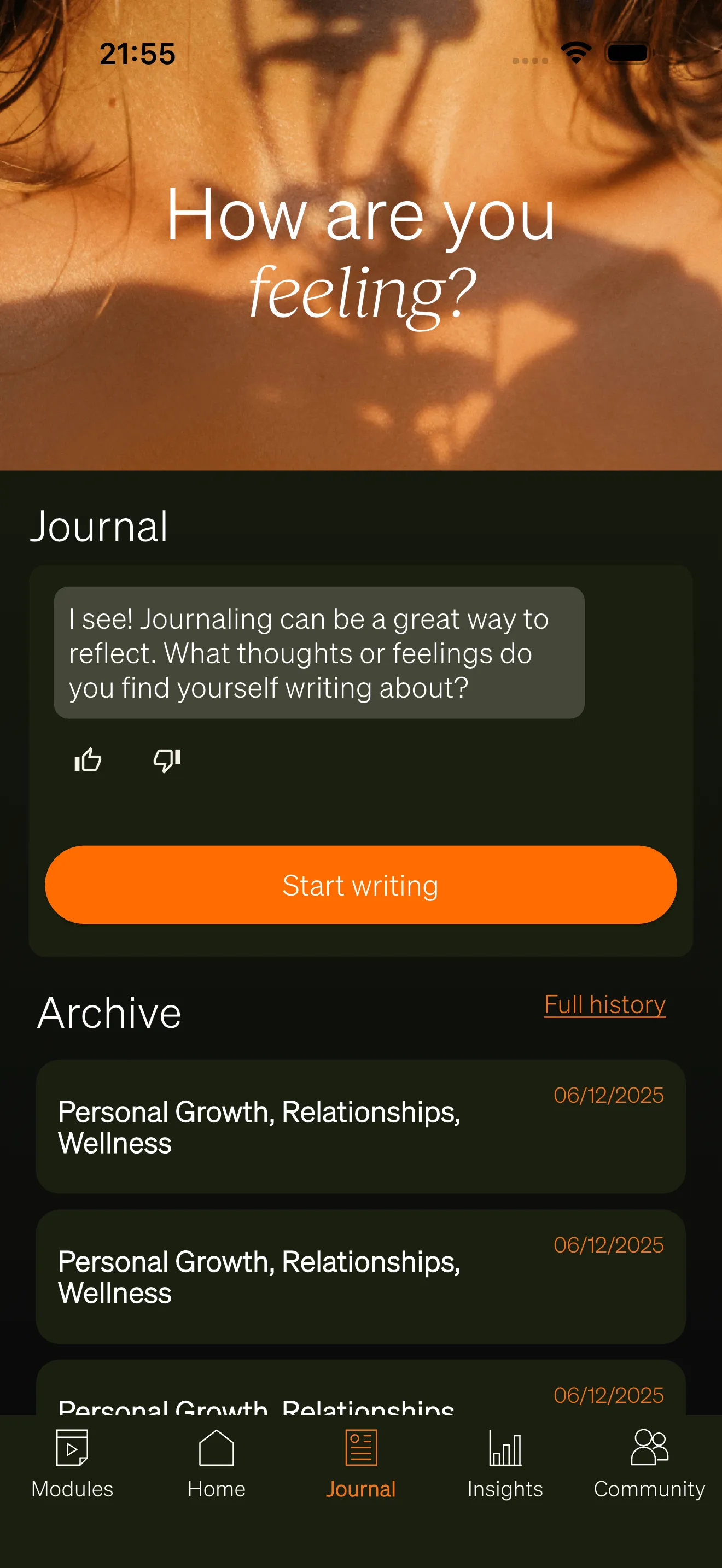The height and width of the screenshot is (1568, 722).
Task: Give a thumbs up to the journaling prompt
Action: [x=87, y=759]
